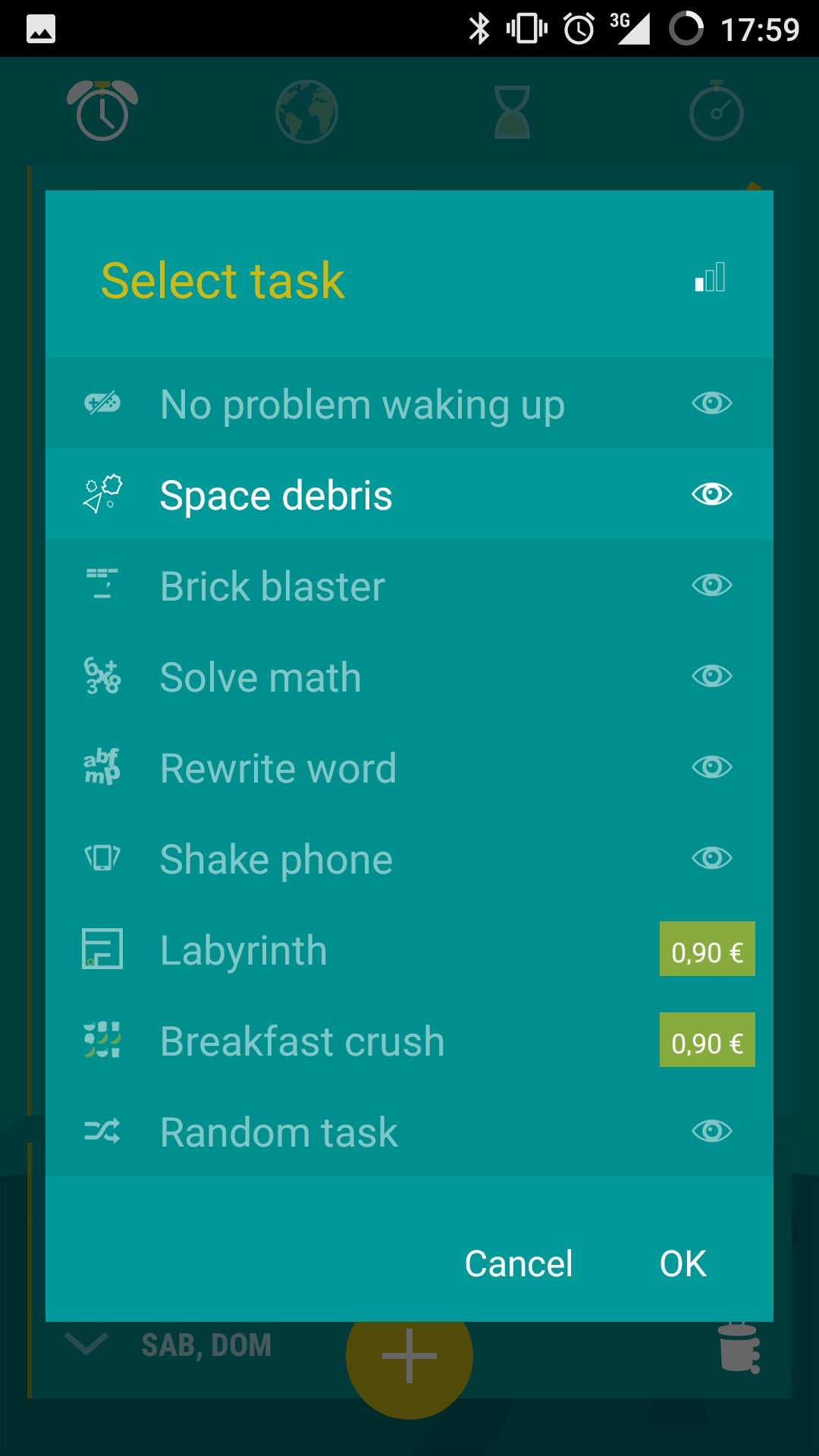Preview the Rewrite word task
Image resolution: width=819 pixels, height=1456 pixels.
point(711,767)
